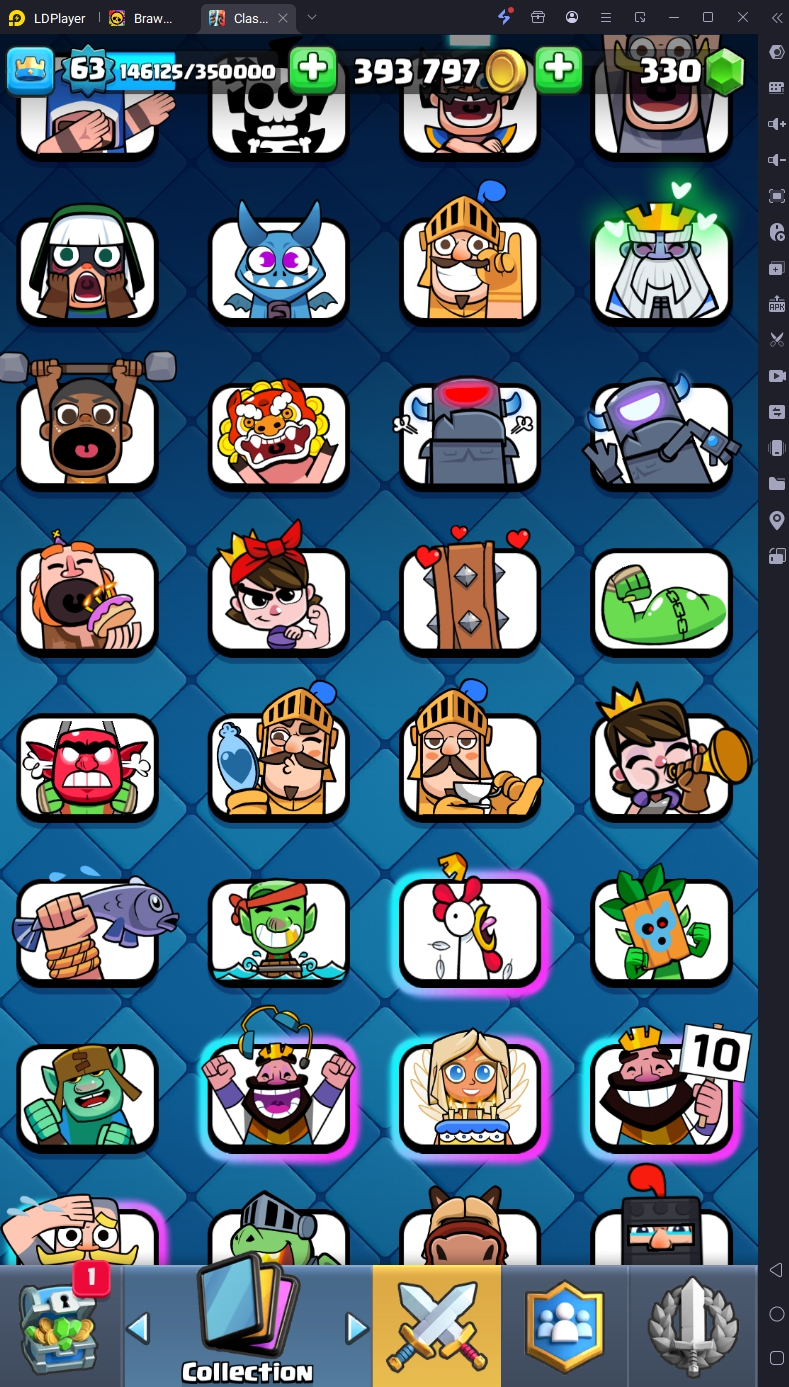
Task: Open the Collection tab
Action: click(247, 1326)
